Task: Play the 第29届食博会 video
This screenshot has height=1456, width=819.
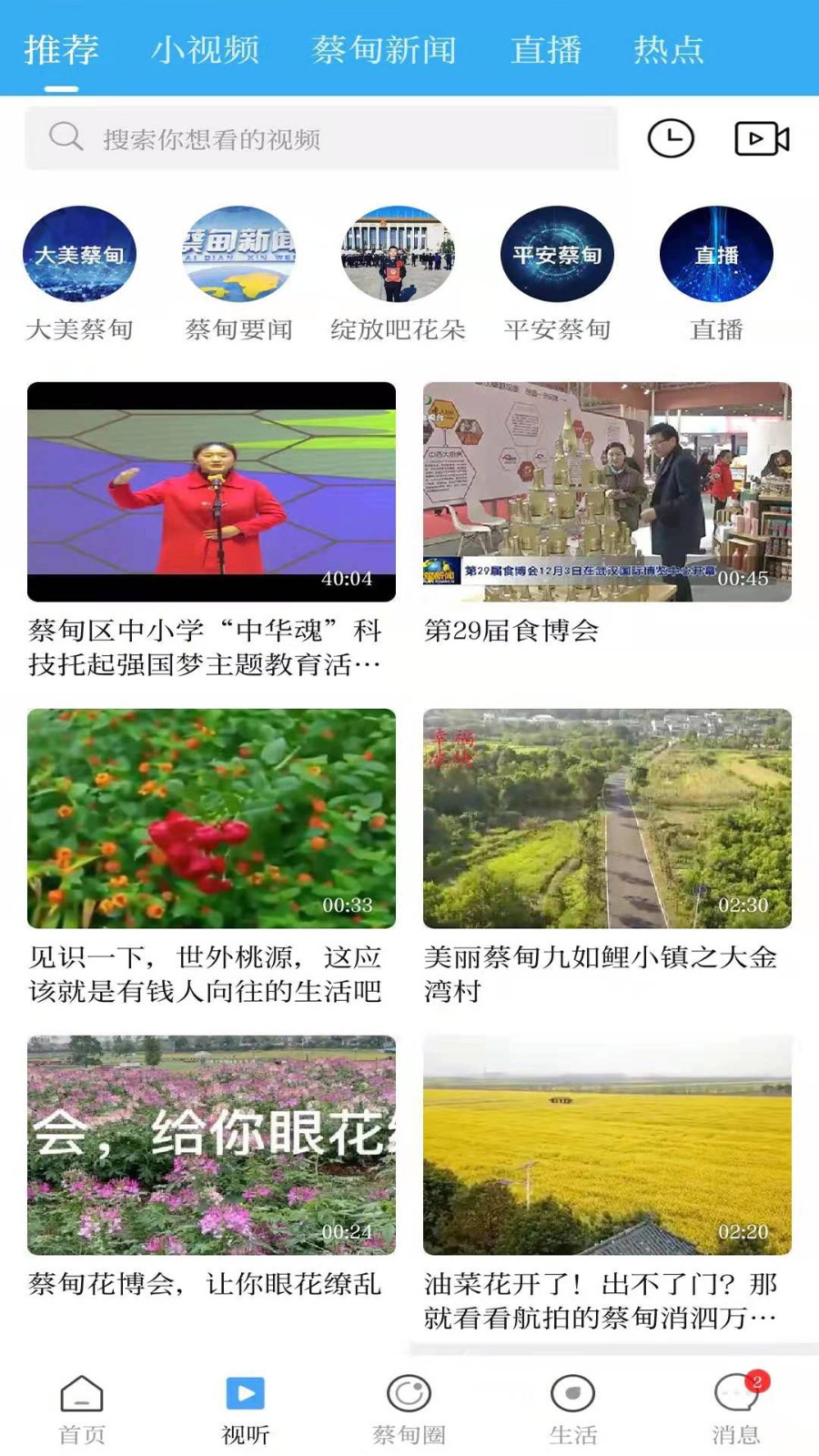Action: click(x=607, y=491)
